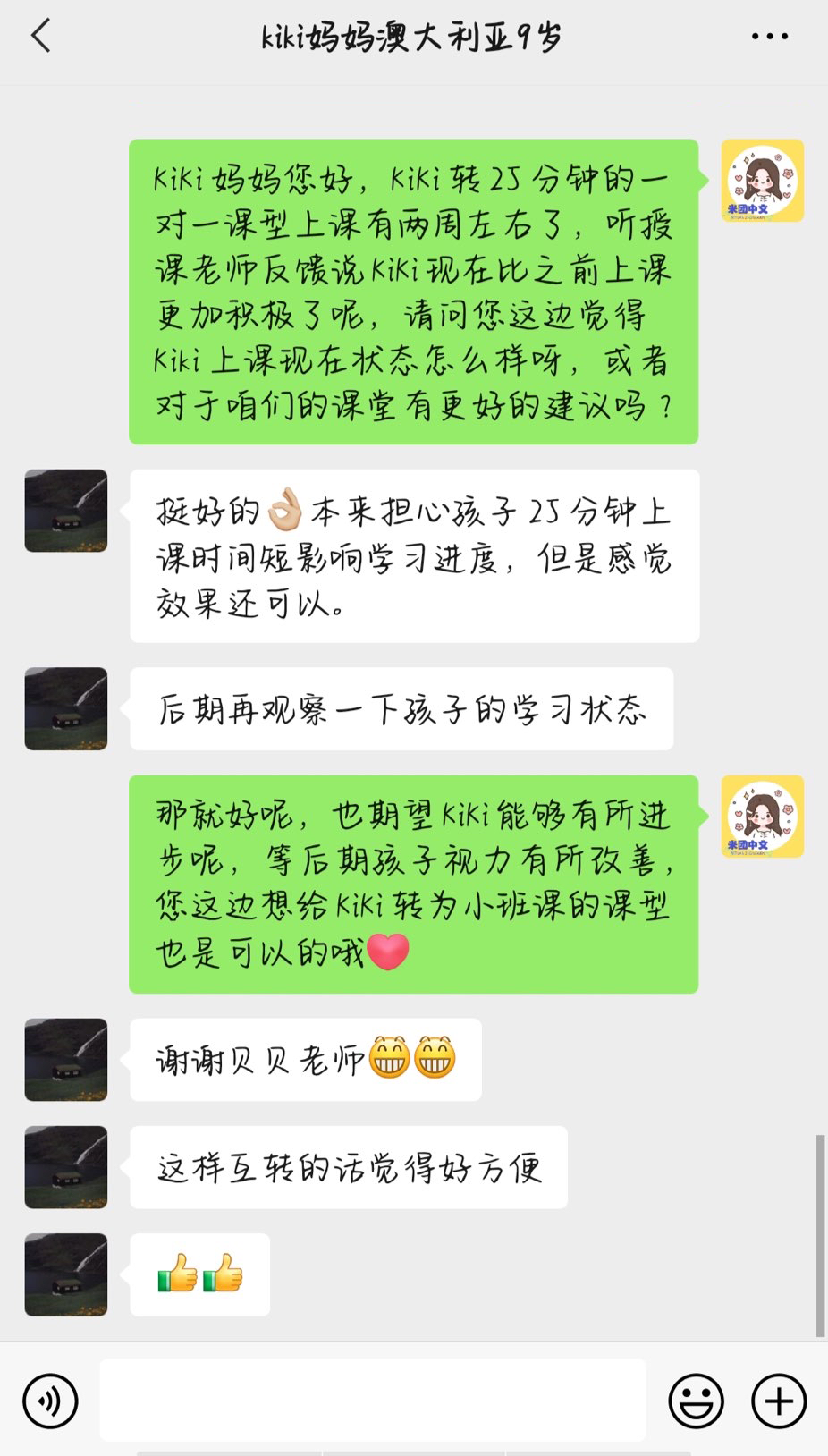This screenshot has width=828, height=1456.
Task: Switch to voice message input
Action: click(50, 1401)
